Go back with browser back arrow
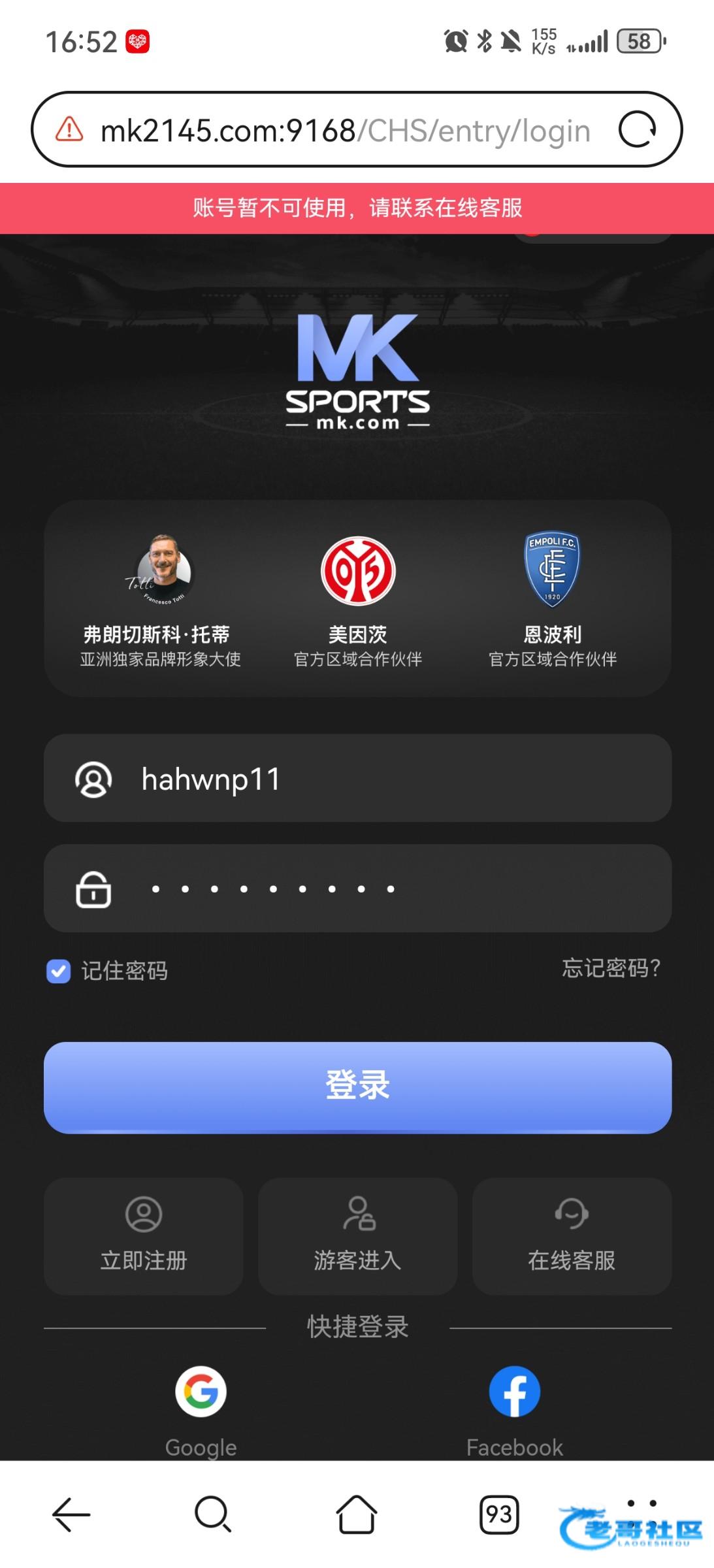Image resolution: width=714 pixels, height=1568 pixels. point(71,1514)
